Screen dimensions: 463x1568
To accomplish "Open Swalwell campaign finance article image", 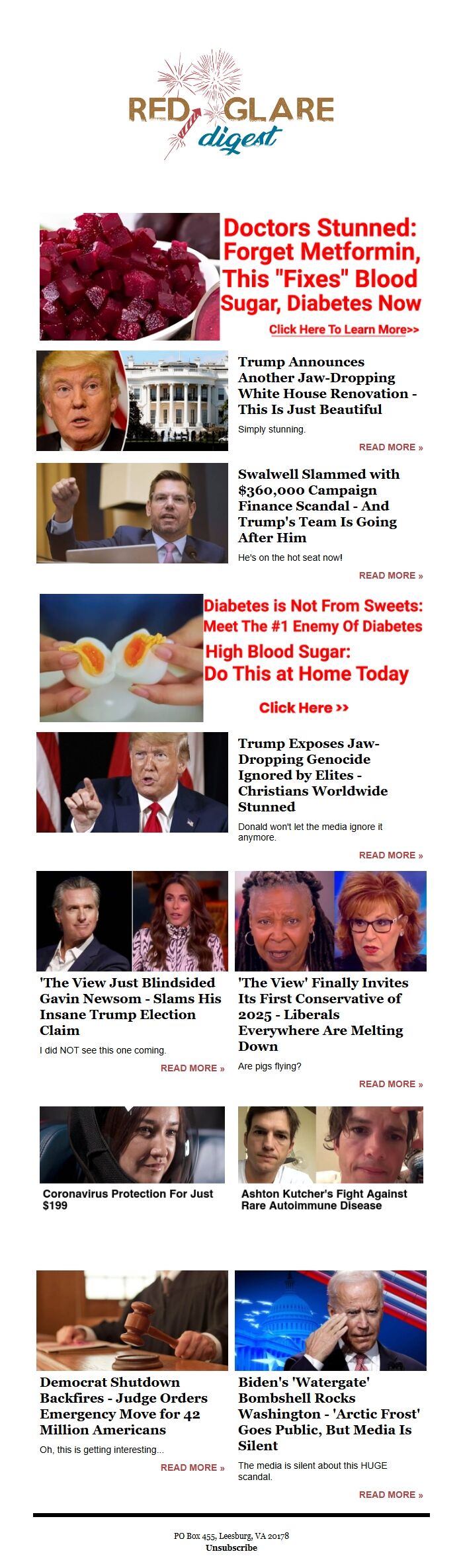I will pos(132,513).
